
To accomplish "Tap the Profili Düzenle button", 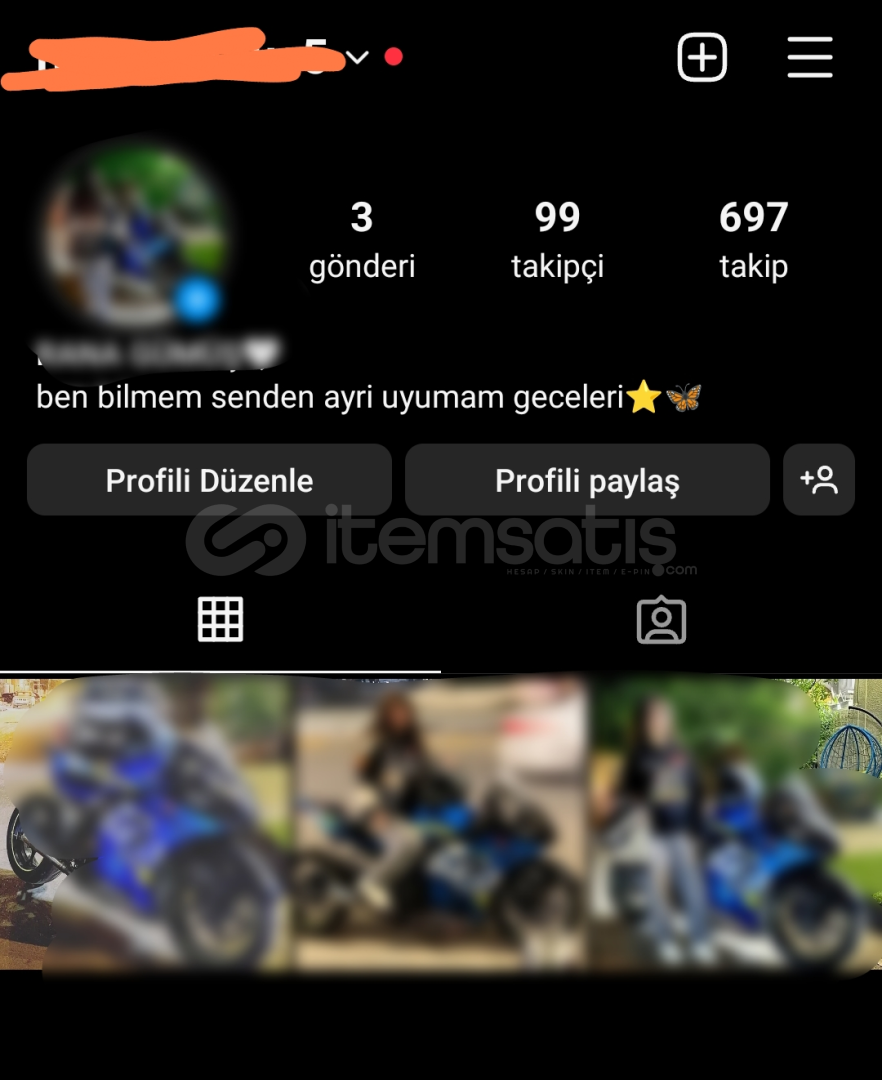I will click(209, 480).
